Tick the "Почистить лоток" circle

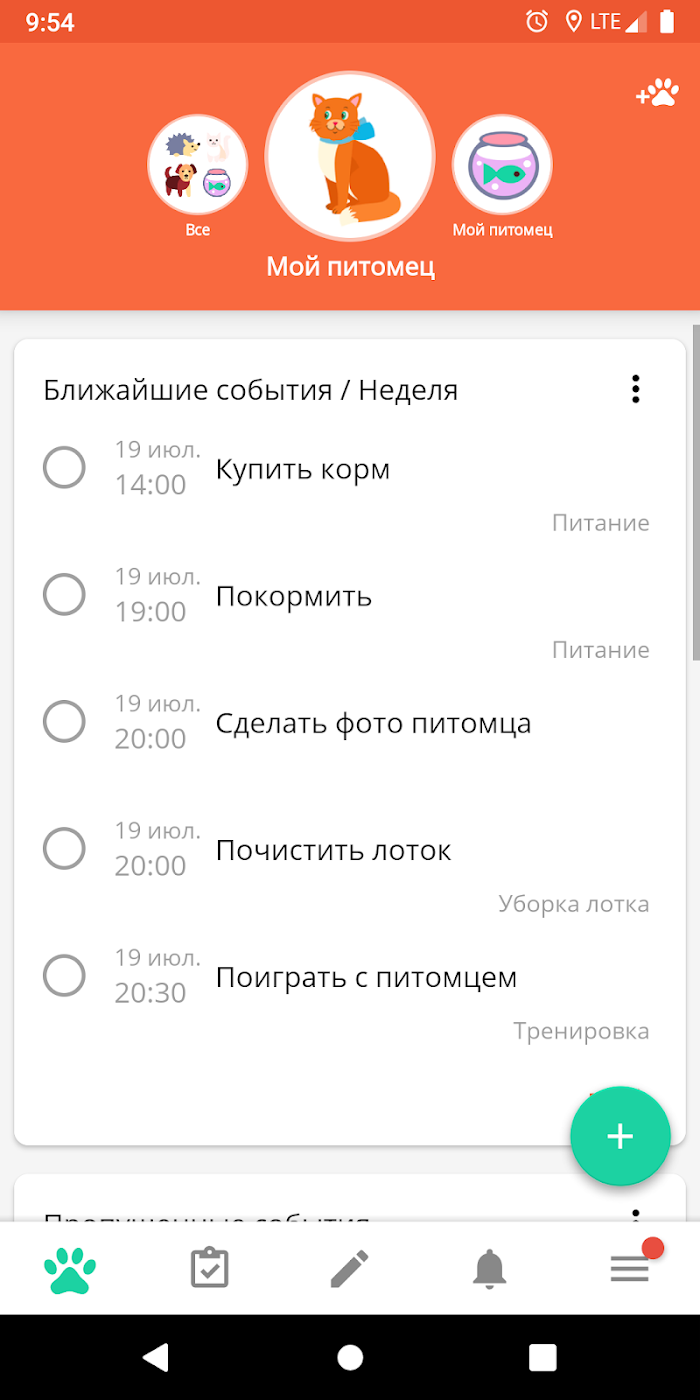[x=64, y=848]
